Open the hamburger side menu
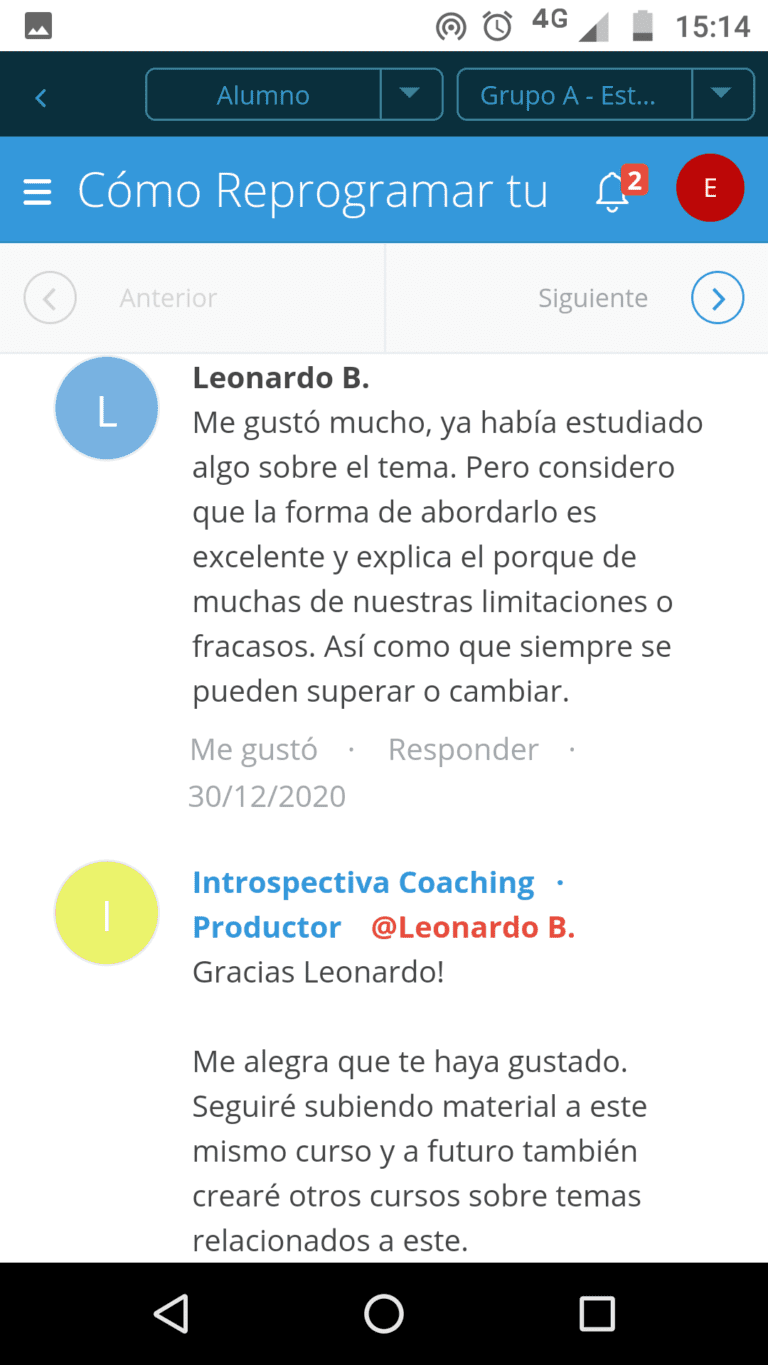768x1365 pixels. 37,191
